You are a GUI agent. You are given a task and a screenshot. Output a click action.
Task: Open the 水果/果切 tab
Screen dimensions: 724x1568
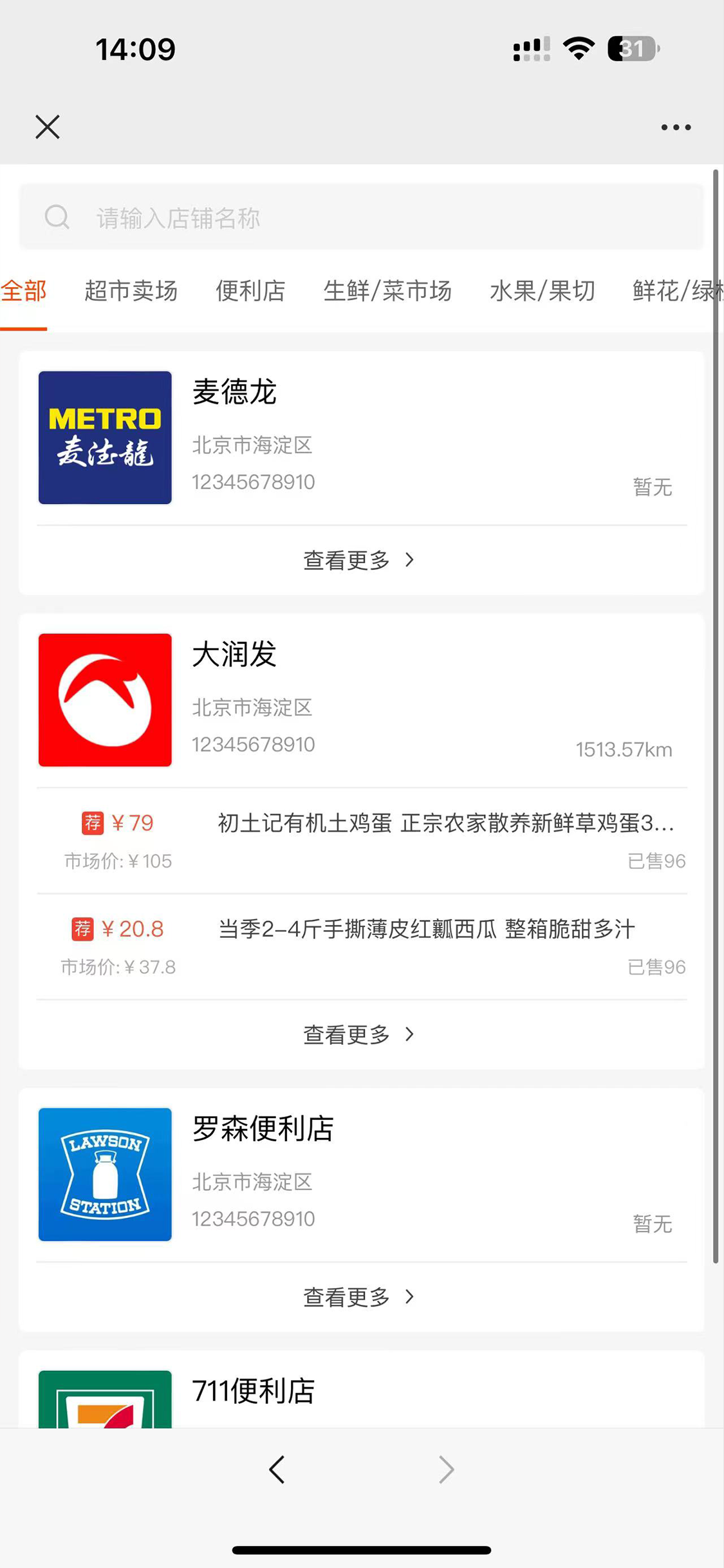542,291
